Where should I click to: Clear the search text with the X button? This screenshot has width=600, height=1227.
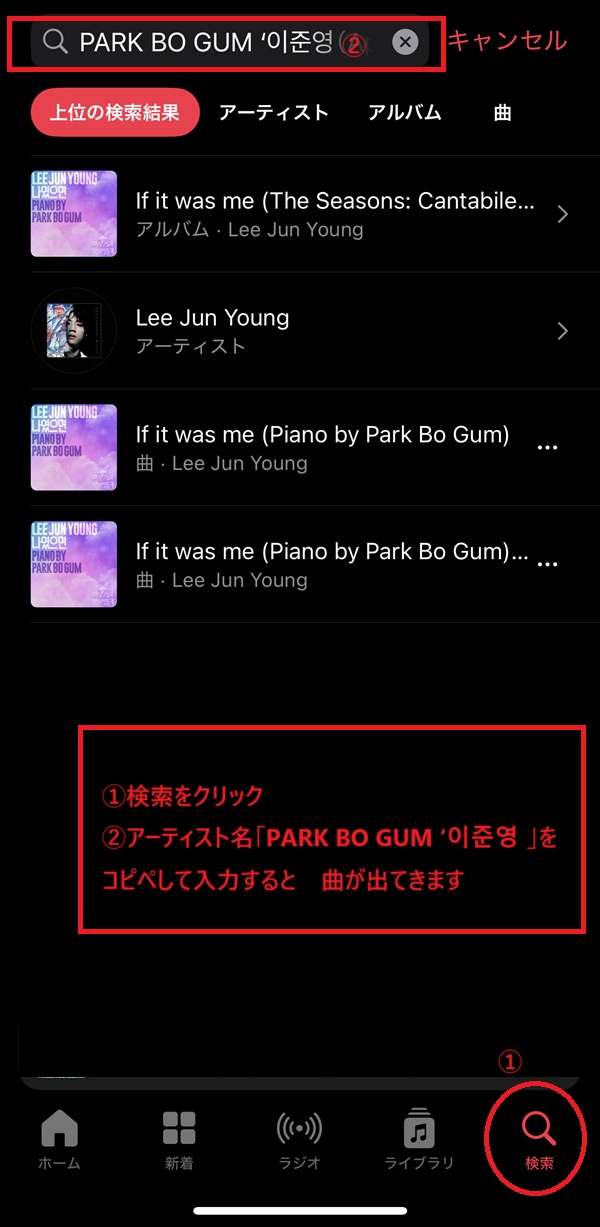pyautogui.click(x=404, y=42)
